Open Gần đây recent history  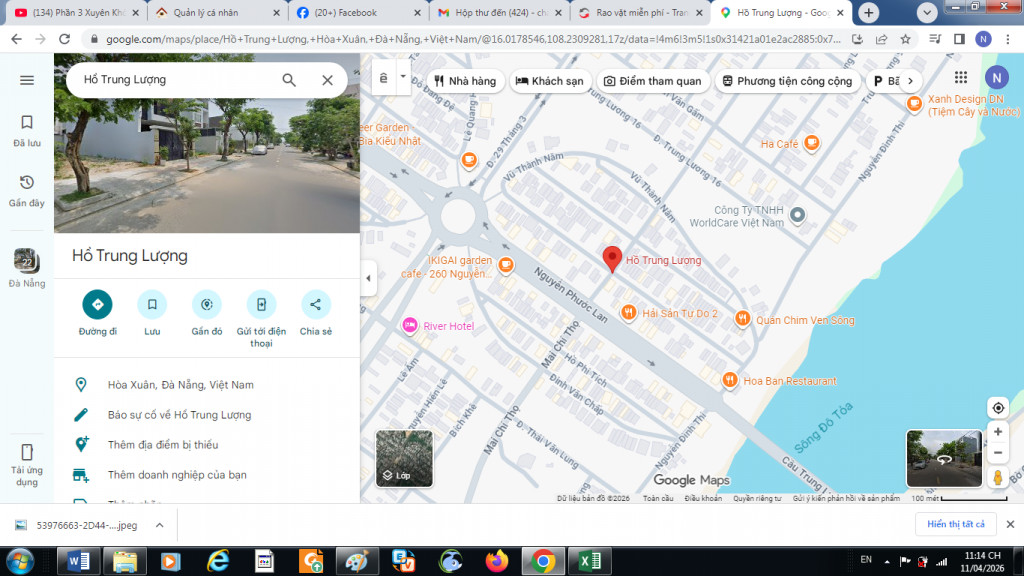click(27, 190)
